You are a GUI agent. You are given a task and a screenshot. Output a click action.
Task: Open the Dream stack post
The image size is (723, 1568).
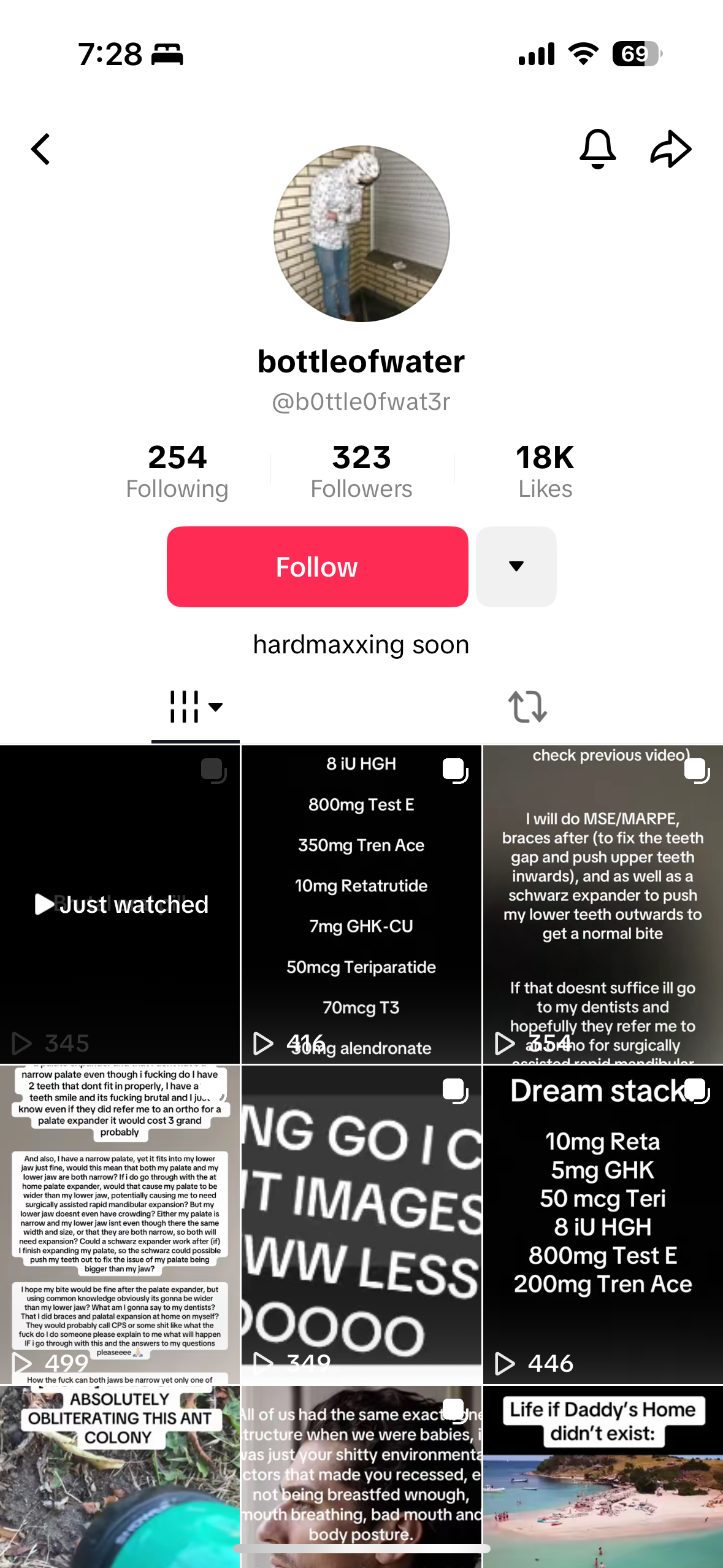coord(602,1224)
